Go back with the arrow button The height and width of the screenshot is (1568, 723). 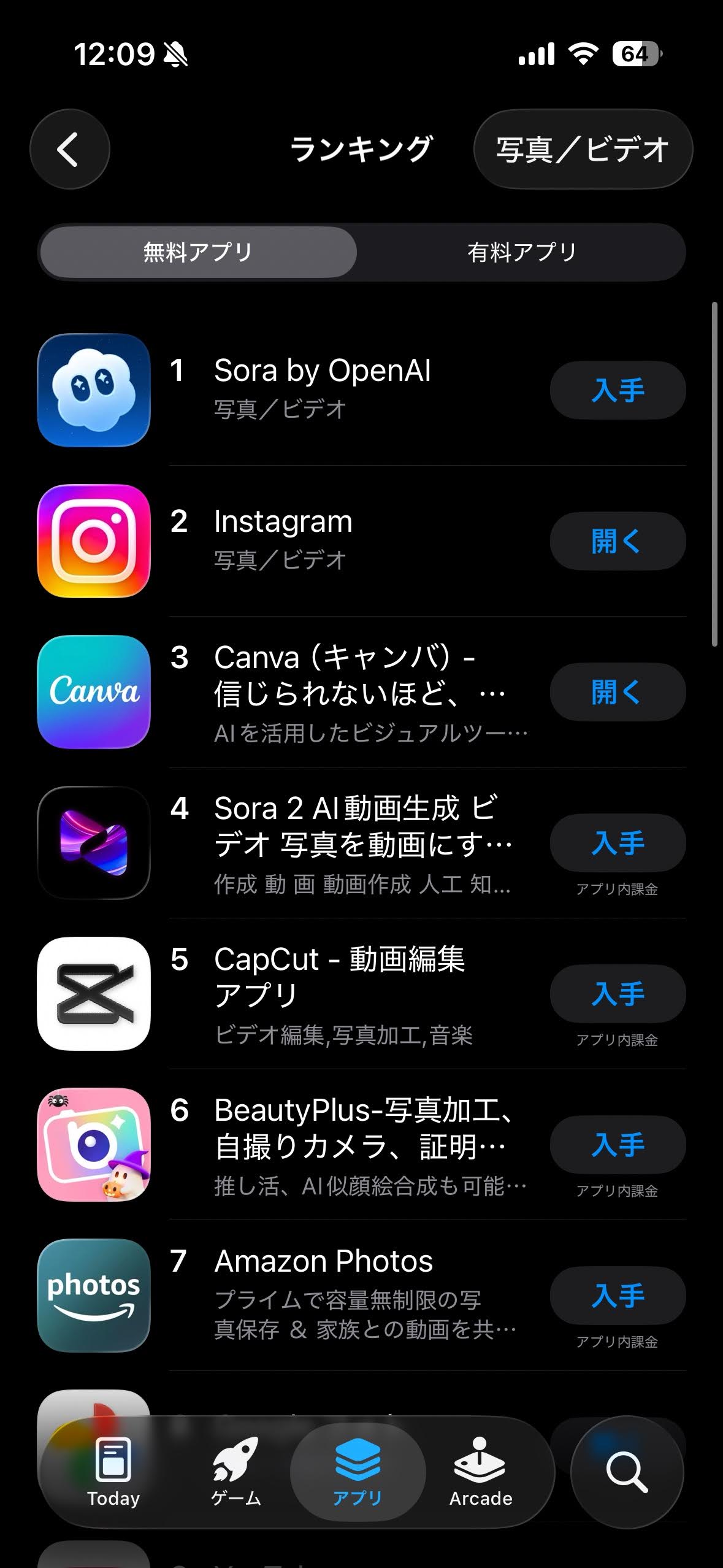(x=69, y=149)
